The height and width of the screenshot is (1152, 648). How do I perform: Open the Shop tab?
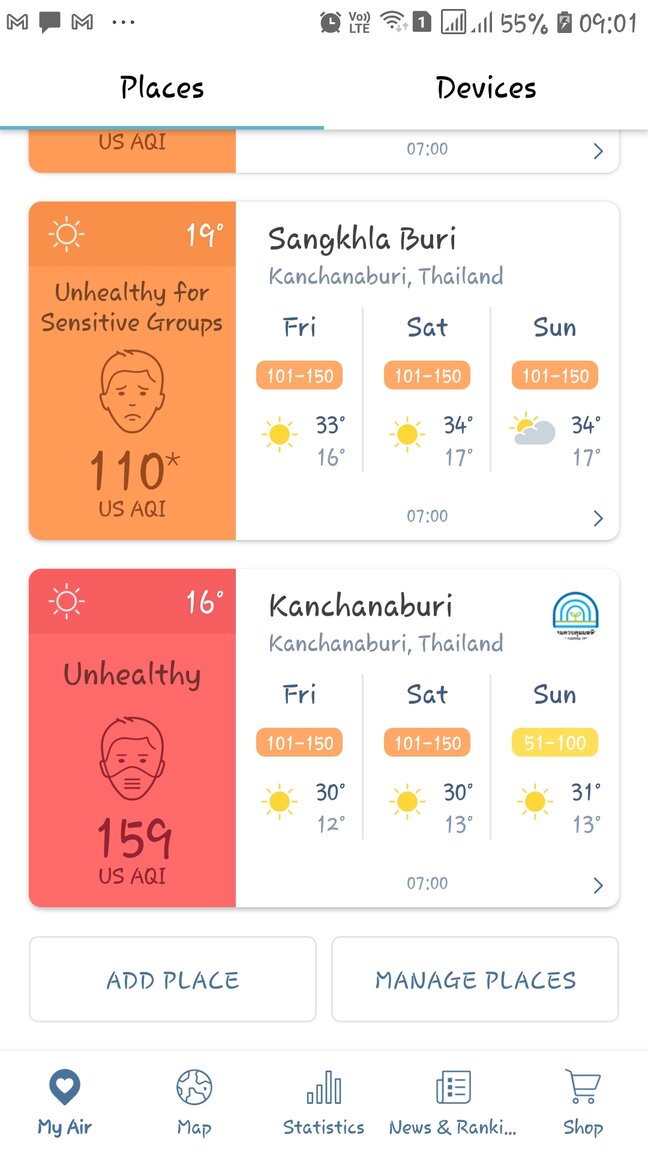point(582,1101)
